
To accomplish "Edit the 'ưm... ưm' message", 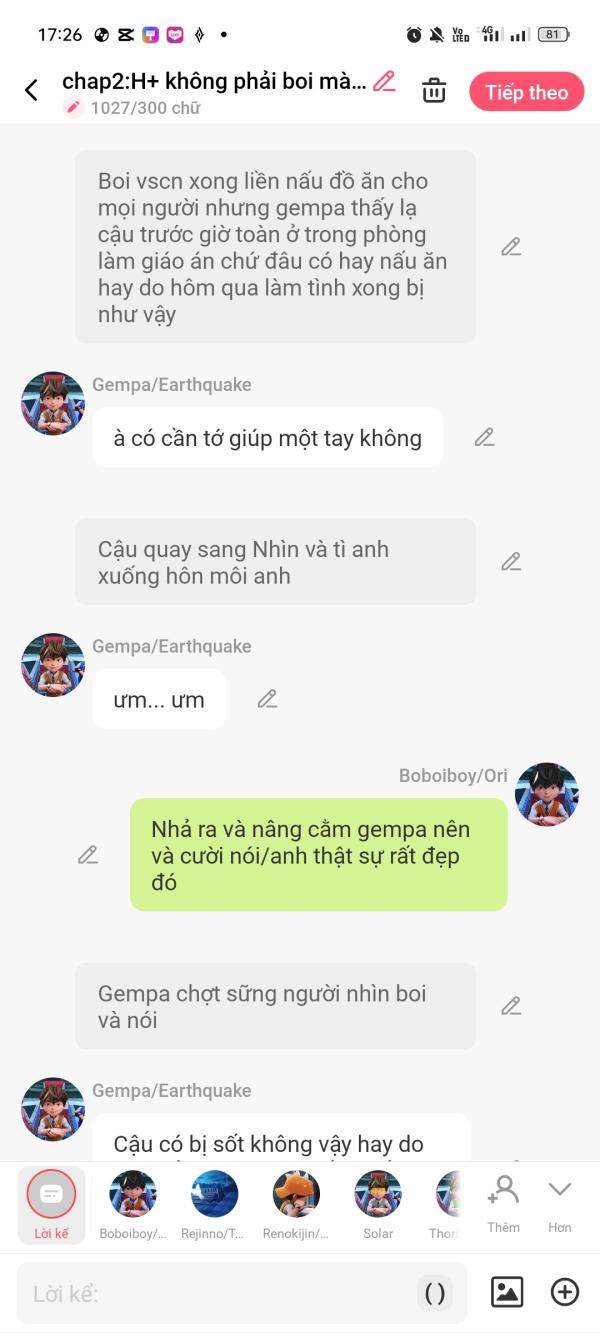I will (x=267, y=699).
